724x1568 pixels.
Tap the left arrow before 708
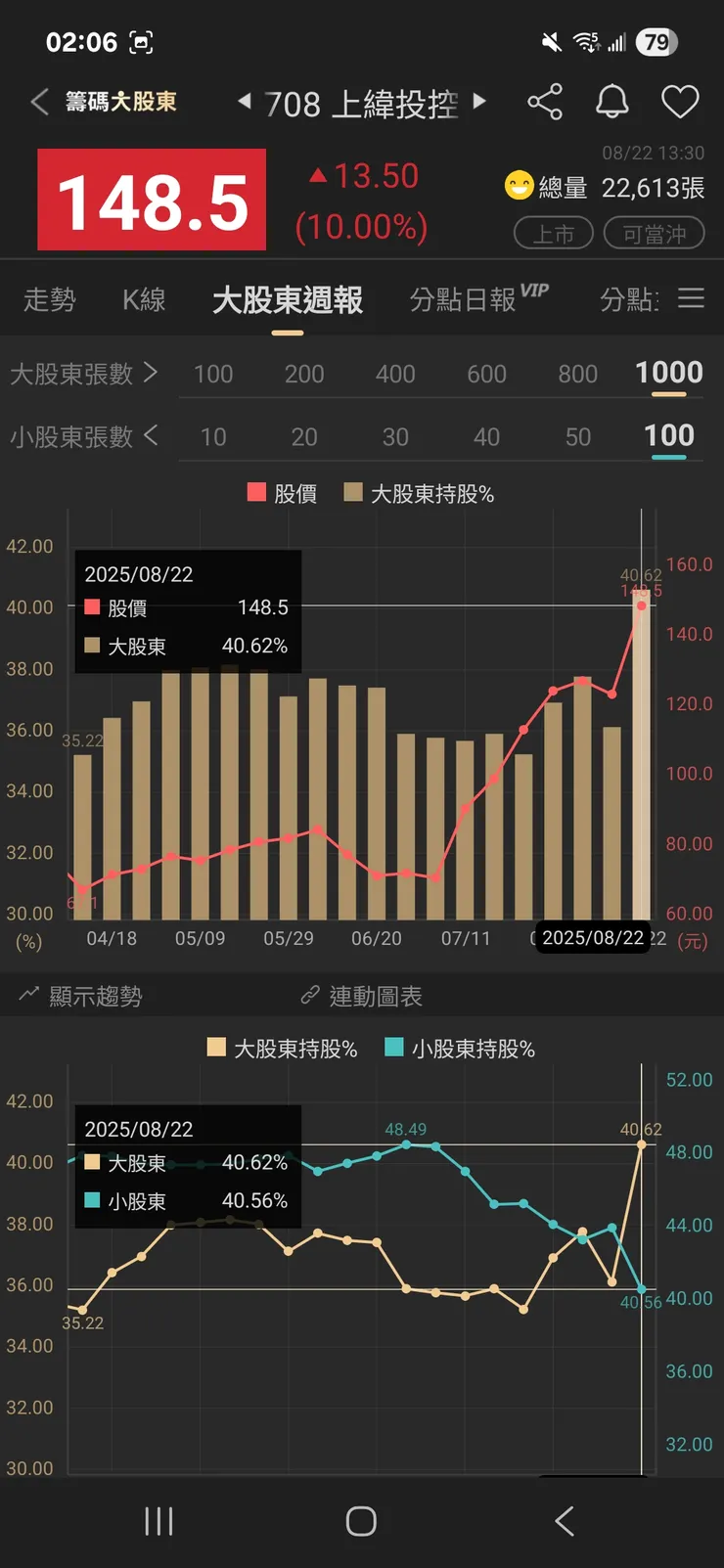[243, 102]
